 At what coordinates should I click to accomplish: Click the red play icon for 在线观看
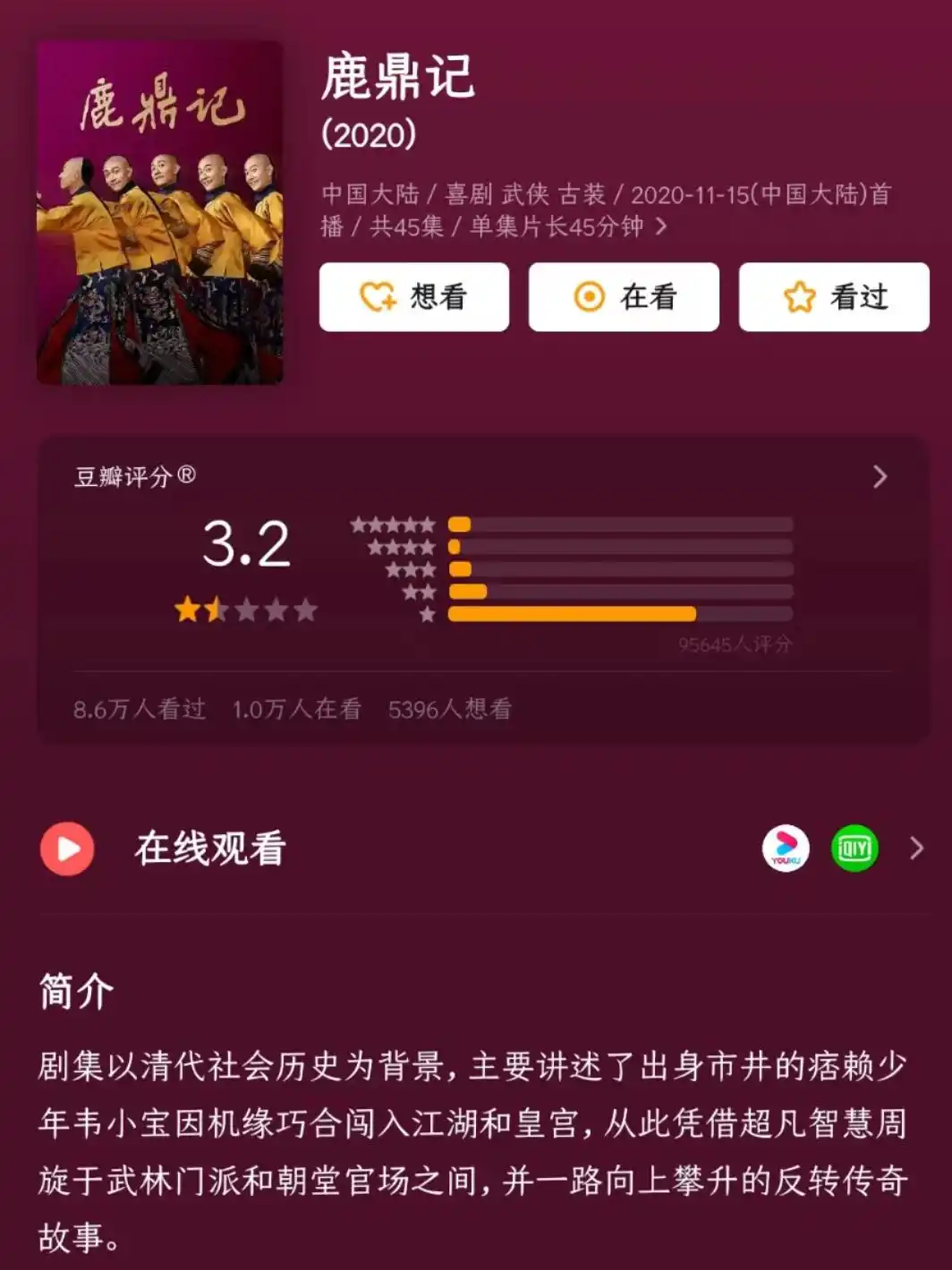(x=67, y=848)
